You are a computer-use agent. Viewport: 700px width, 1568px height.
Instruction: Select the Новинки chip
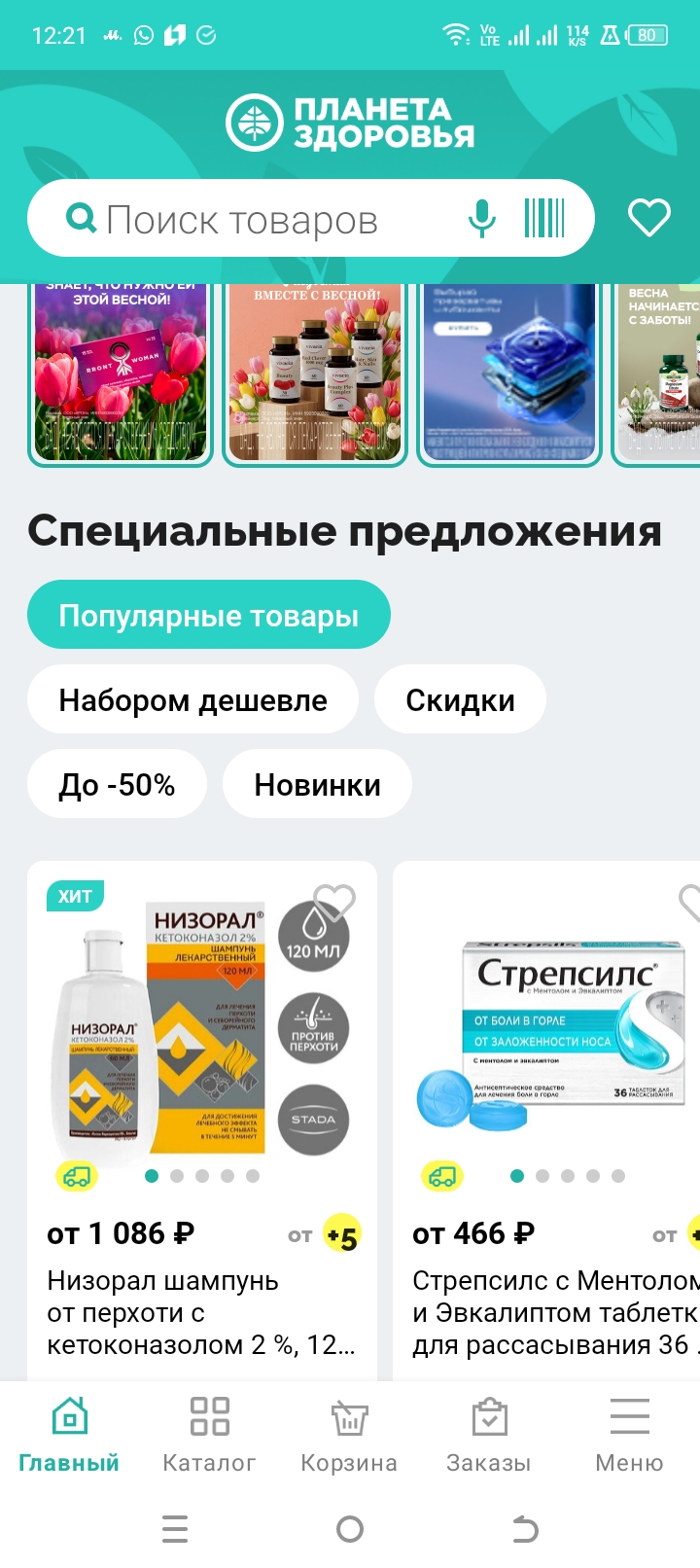click(x=317, y=785)
